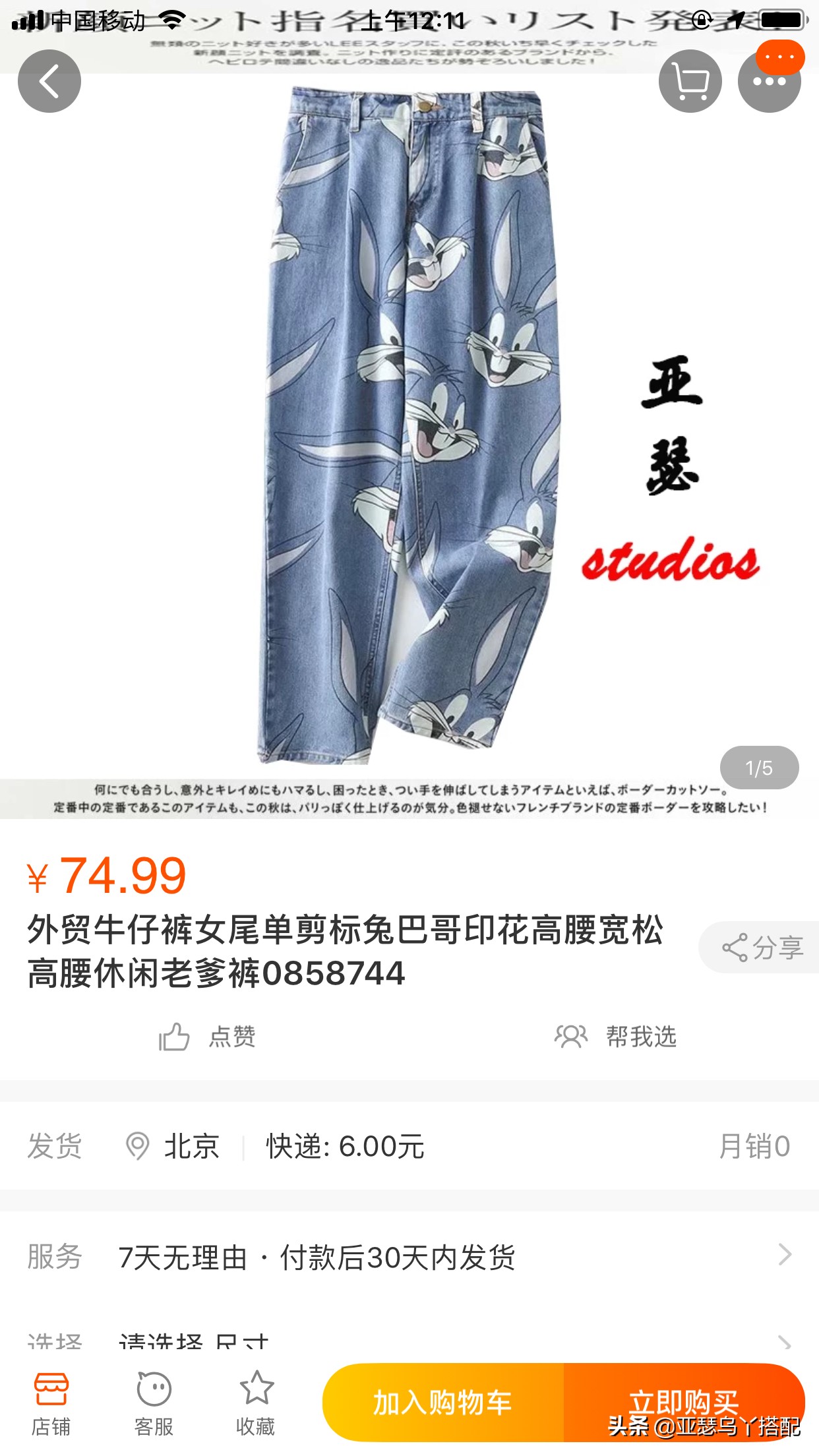Open the 选择 size selection row
The image size is (819, 1456).
pyautogui.click(x=409, y=1342)
